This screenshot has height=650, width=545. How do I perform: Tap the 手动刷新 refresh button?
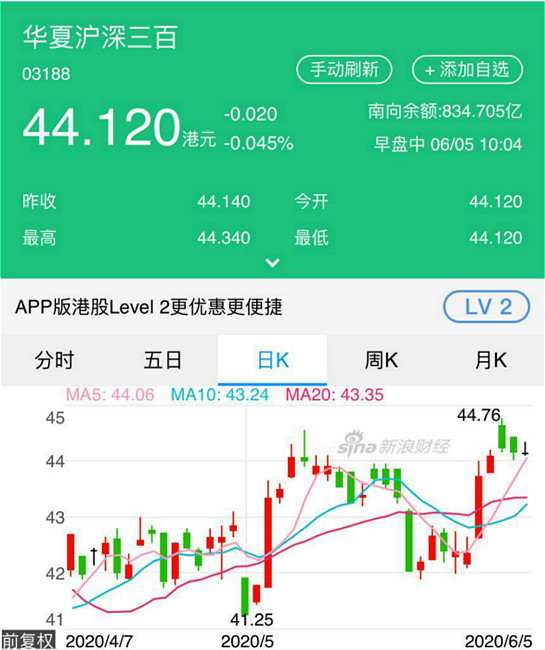pyautogui.click(x=344, y=69)
